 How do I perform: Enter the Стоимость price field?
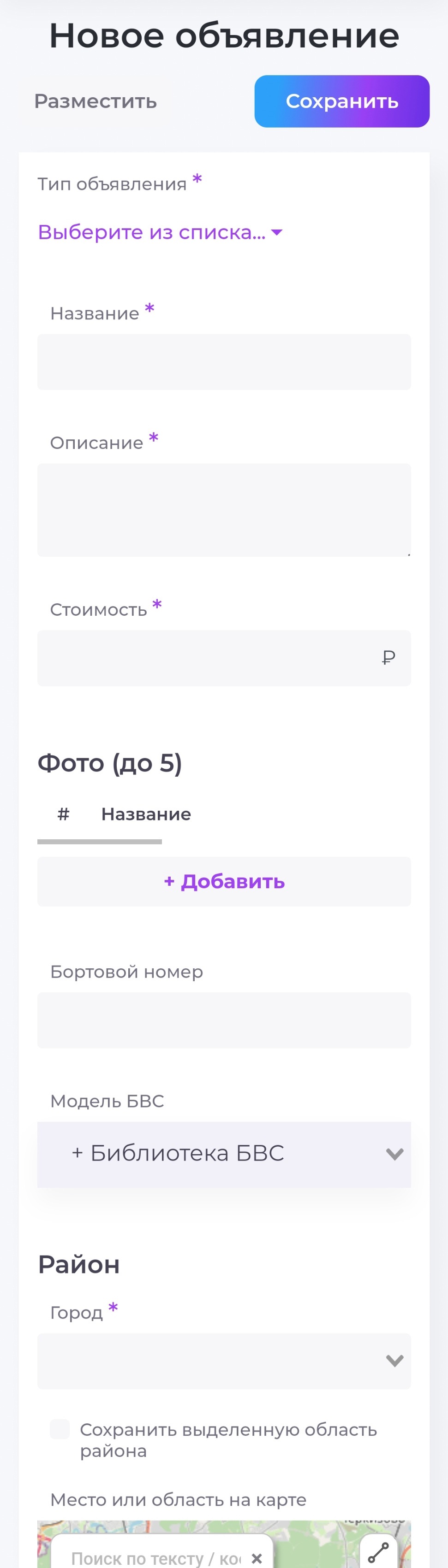(x=224, y=658)
